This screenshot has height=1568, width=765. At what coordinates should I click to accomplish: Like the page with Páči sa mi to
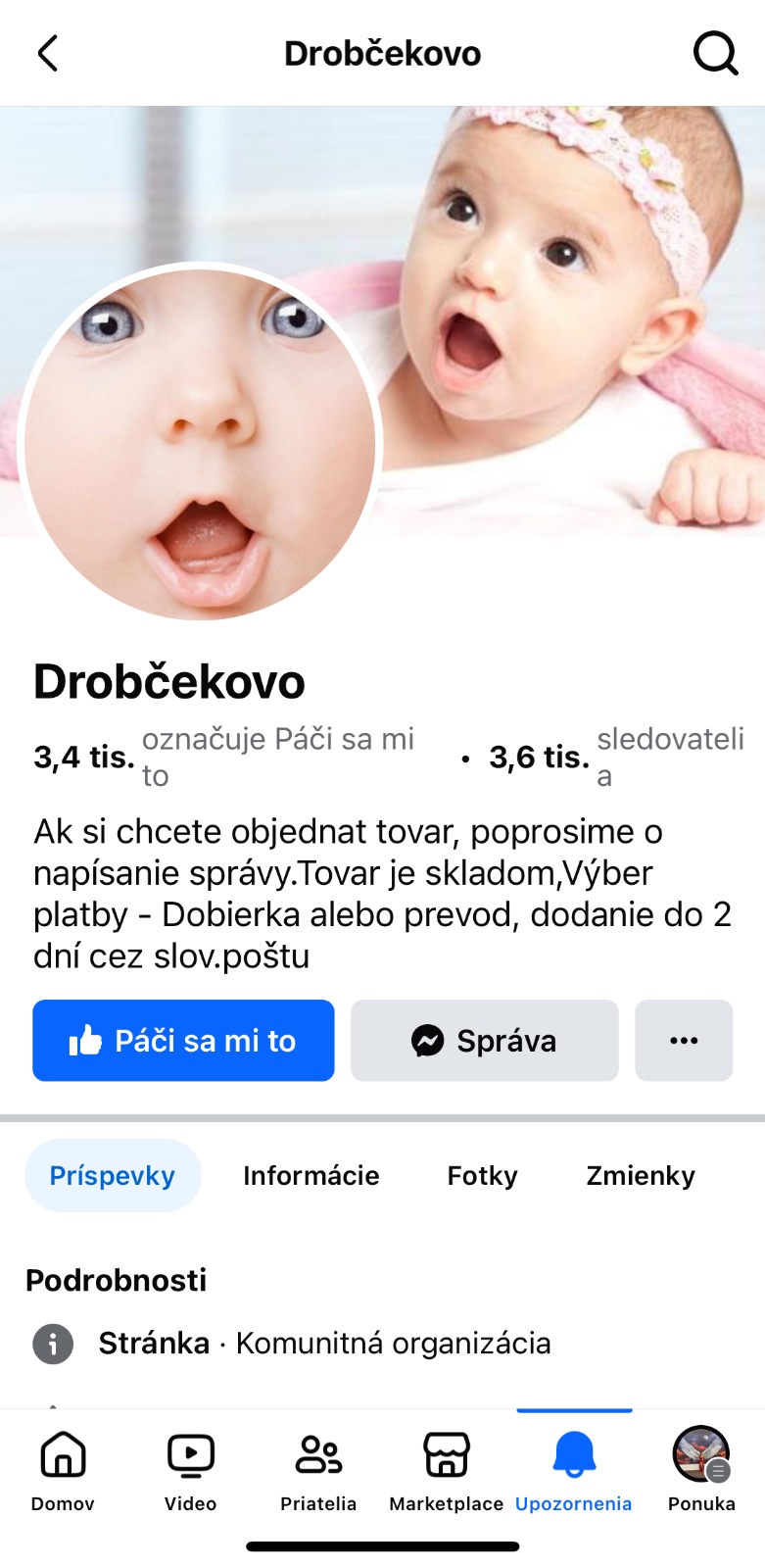pyautogui.click(x=183, y=1041)
